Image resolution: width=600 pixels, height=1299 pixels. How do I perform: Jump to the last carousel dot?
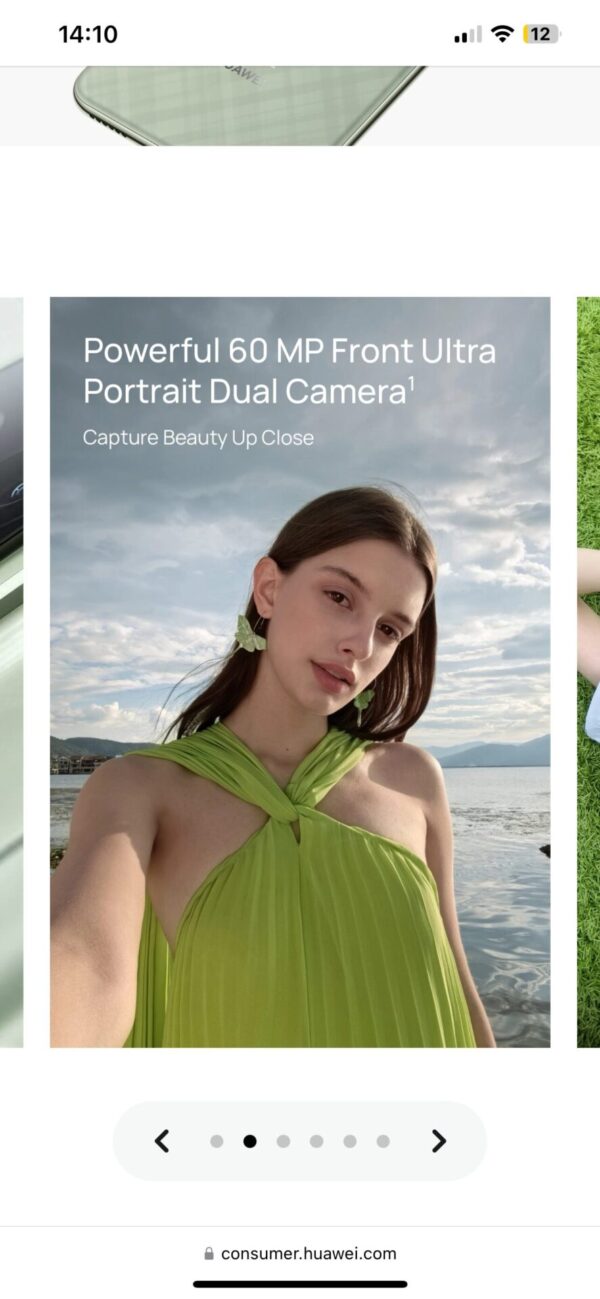(x=383, y=1141)
